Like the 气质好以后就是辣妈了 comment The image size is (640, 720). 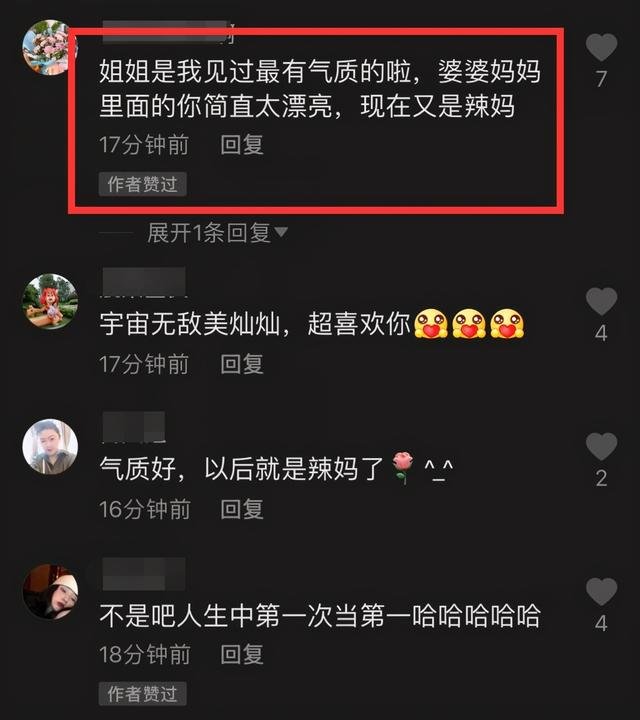[x=601, y=446]
